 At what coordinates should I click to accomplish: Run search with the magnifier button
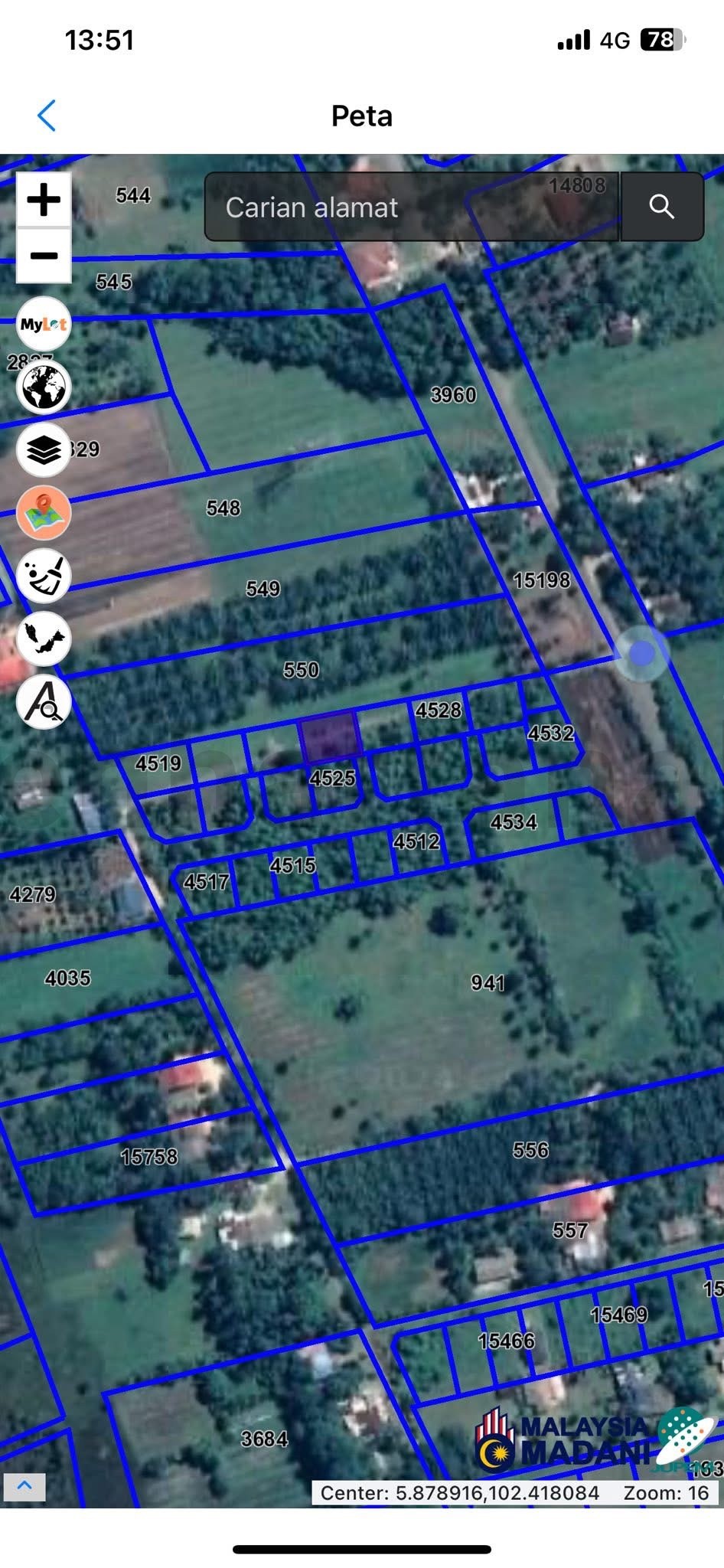click(662, 207)
